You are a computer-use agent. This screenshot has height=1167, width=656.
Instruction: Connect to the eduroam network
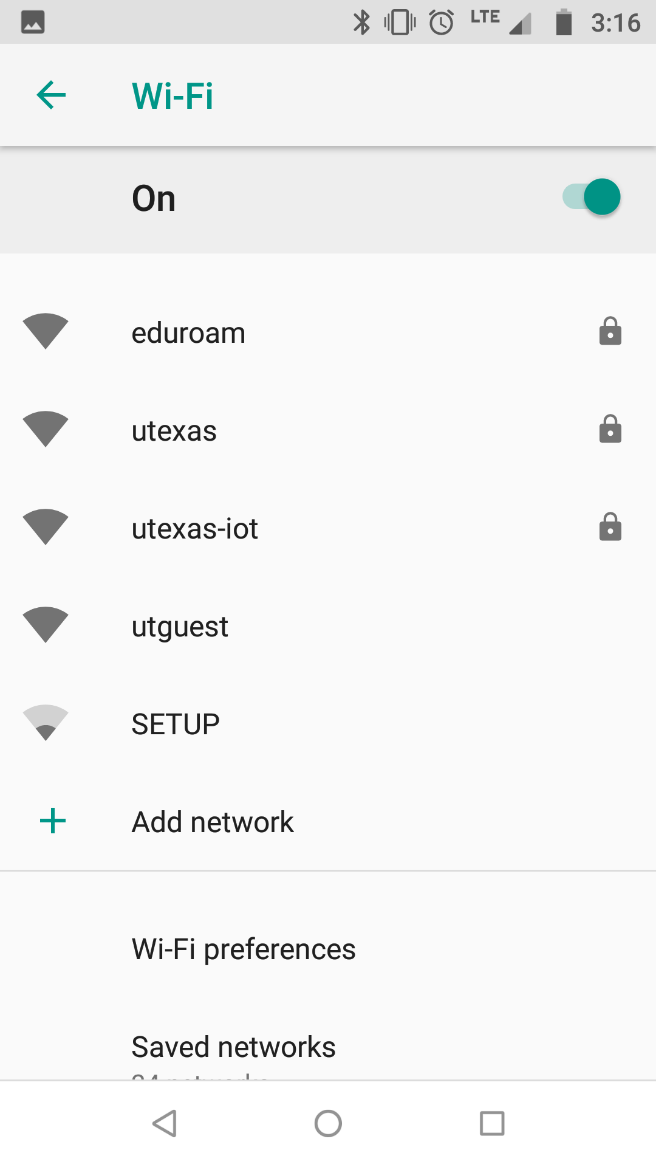(328, 333)
